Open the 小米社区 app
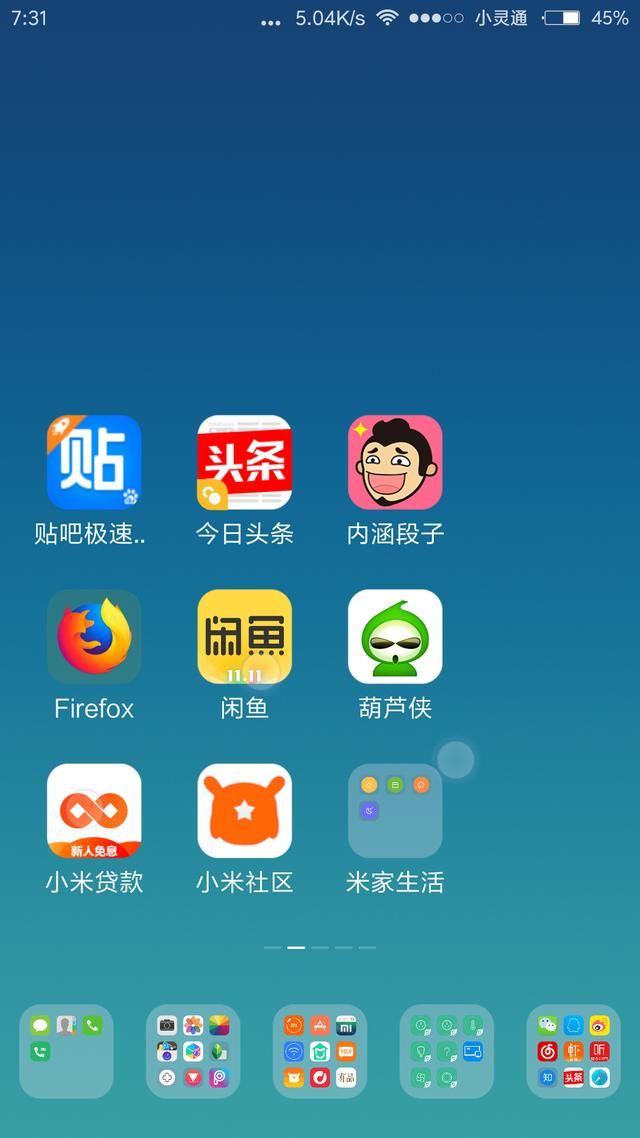Image resolution: width=640 pixels, height=1138 pixels. point(245,811)
